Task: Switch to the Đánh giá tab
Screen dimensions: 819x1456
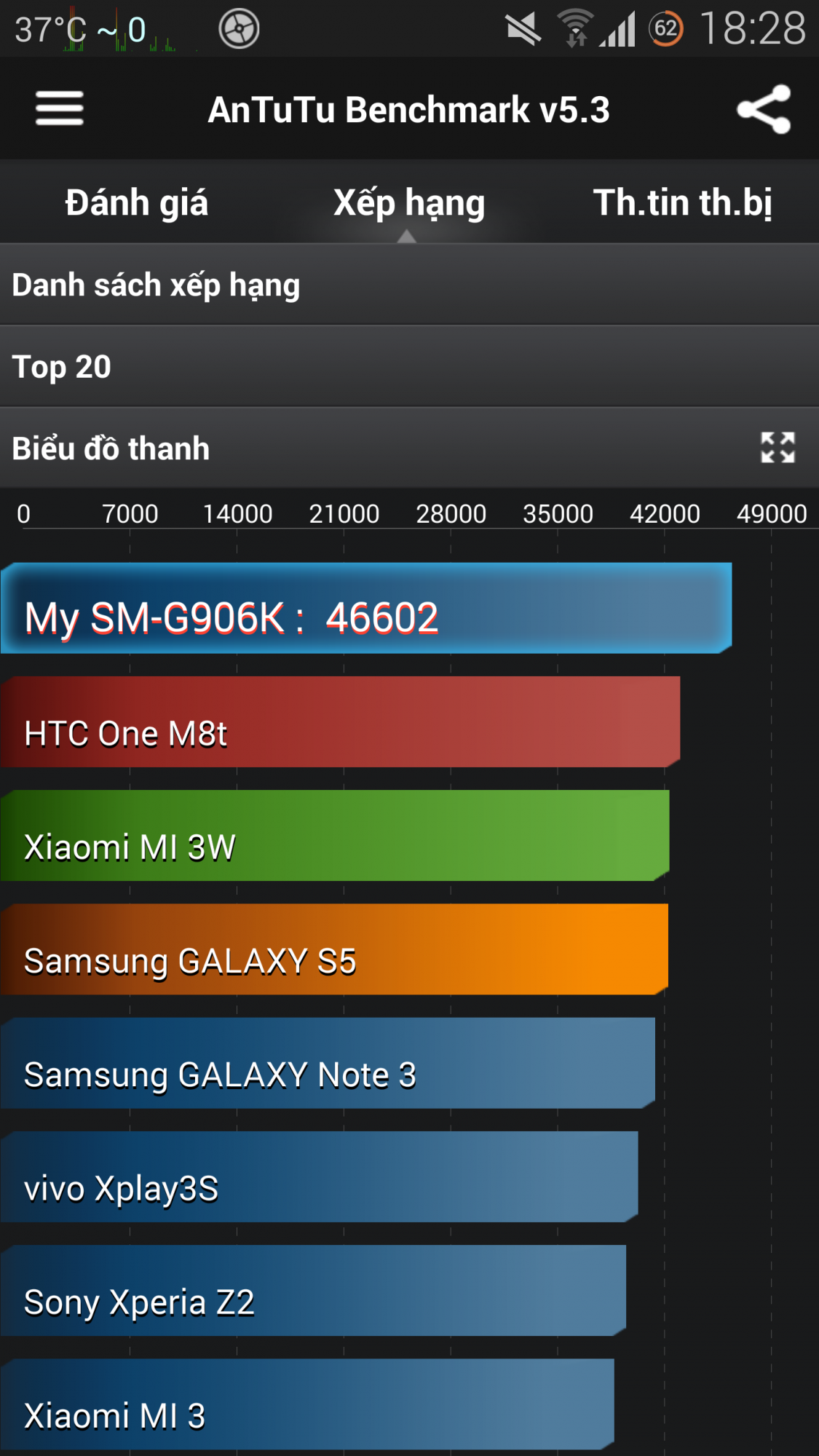Action: [136, 202]
